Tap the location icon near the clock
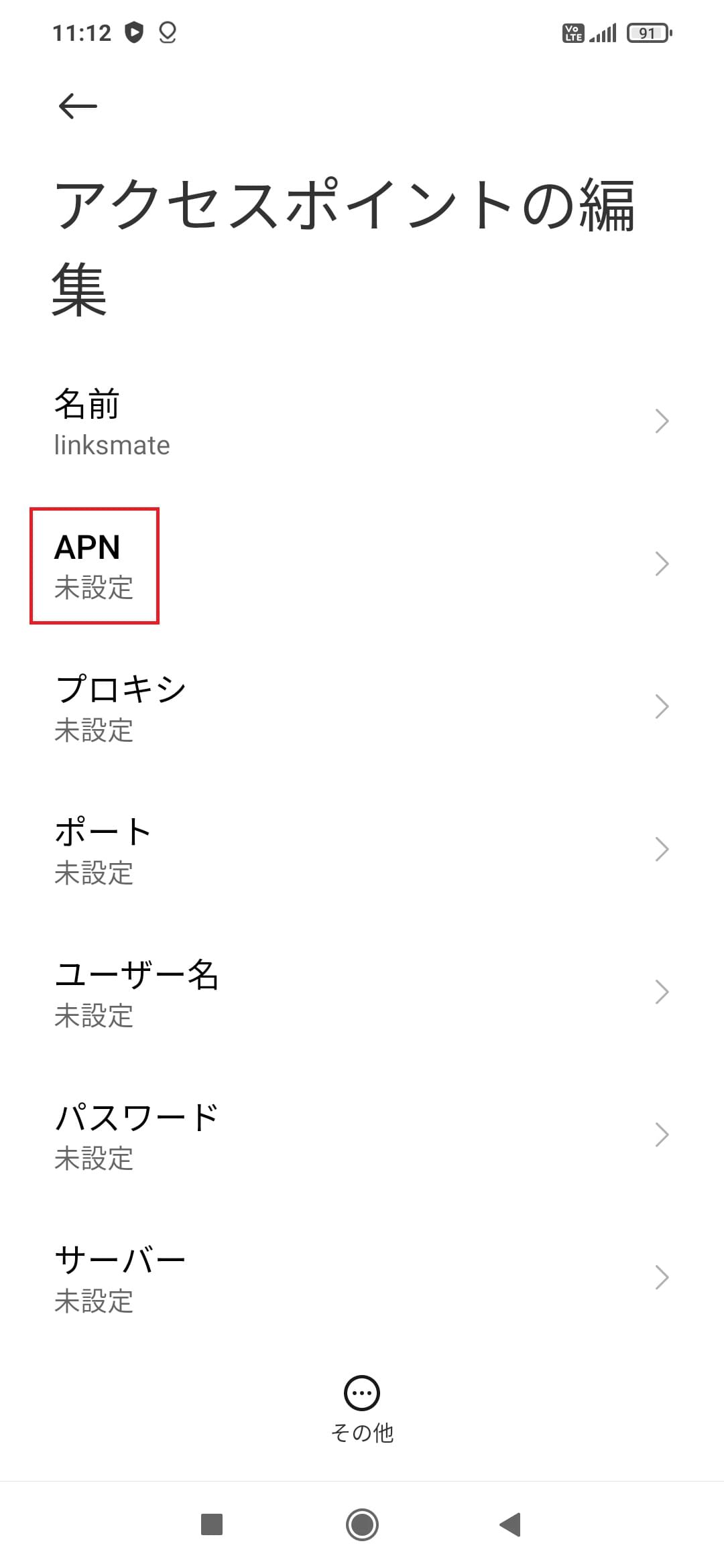The width and height of the screenshot is (724, 1568). 166,31
